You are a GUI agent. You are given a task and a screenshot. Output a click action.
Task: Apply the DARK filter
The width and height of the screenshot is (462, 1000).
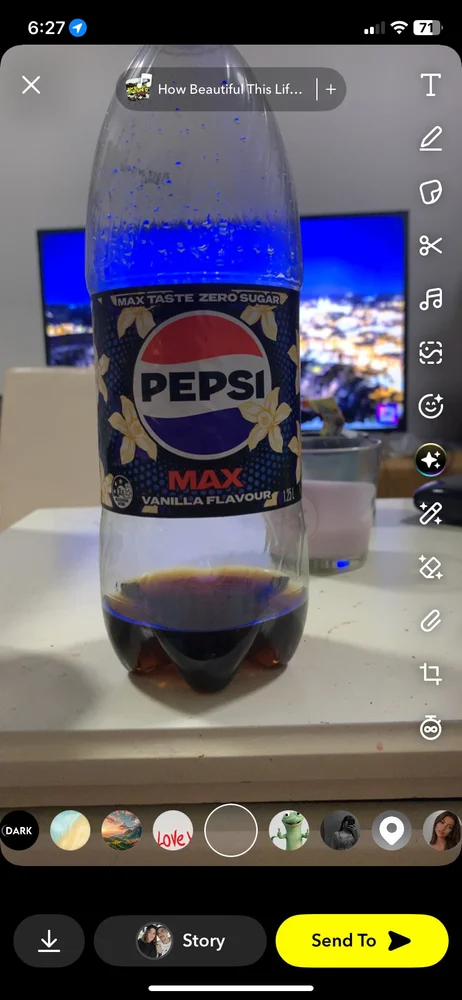click(x=19, y=830)
